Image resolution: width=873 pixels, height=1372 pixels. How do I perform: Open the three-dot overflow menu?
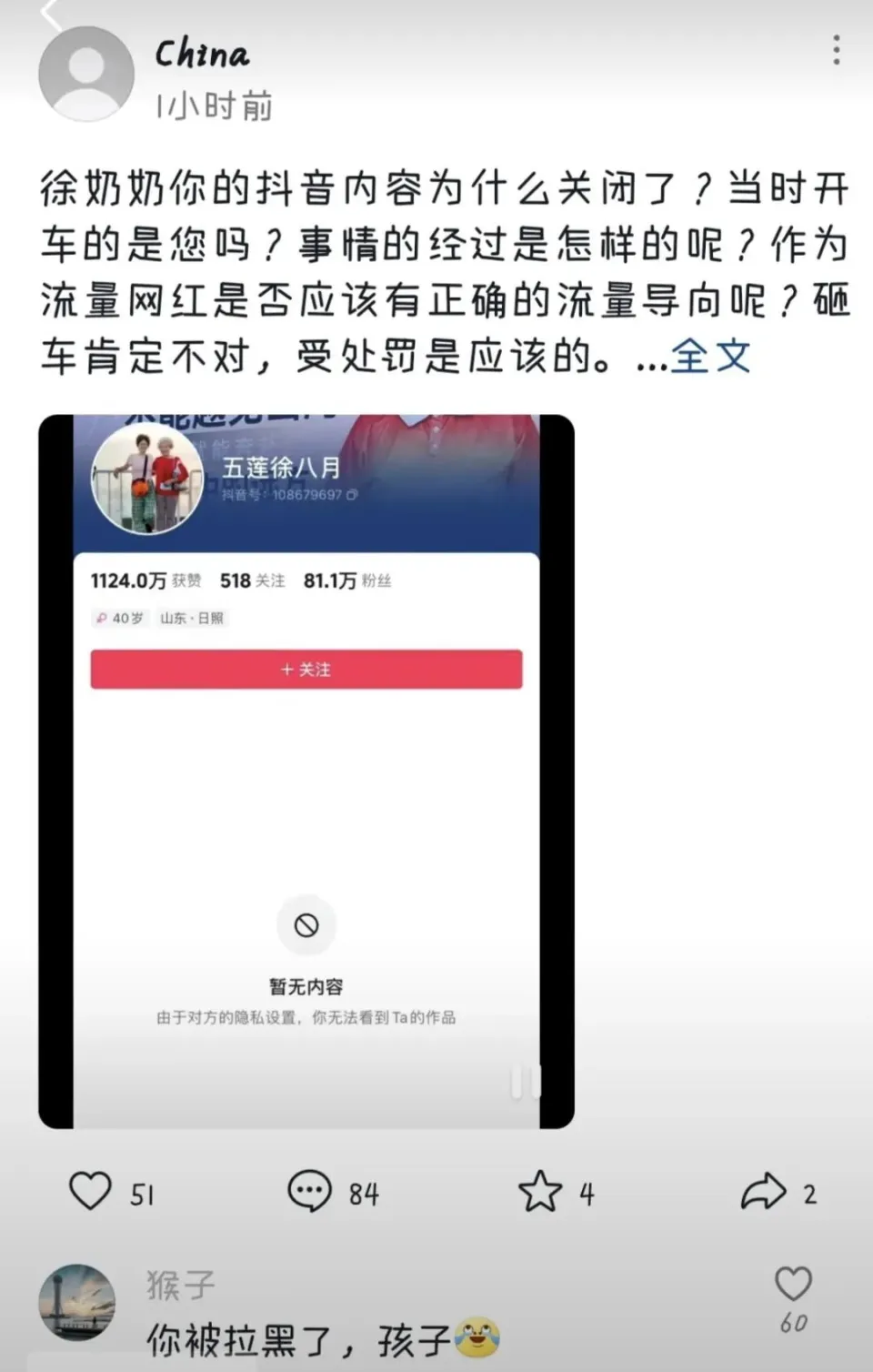(x=836, y=51)
